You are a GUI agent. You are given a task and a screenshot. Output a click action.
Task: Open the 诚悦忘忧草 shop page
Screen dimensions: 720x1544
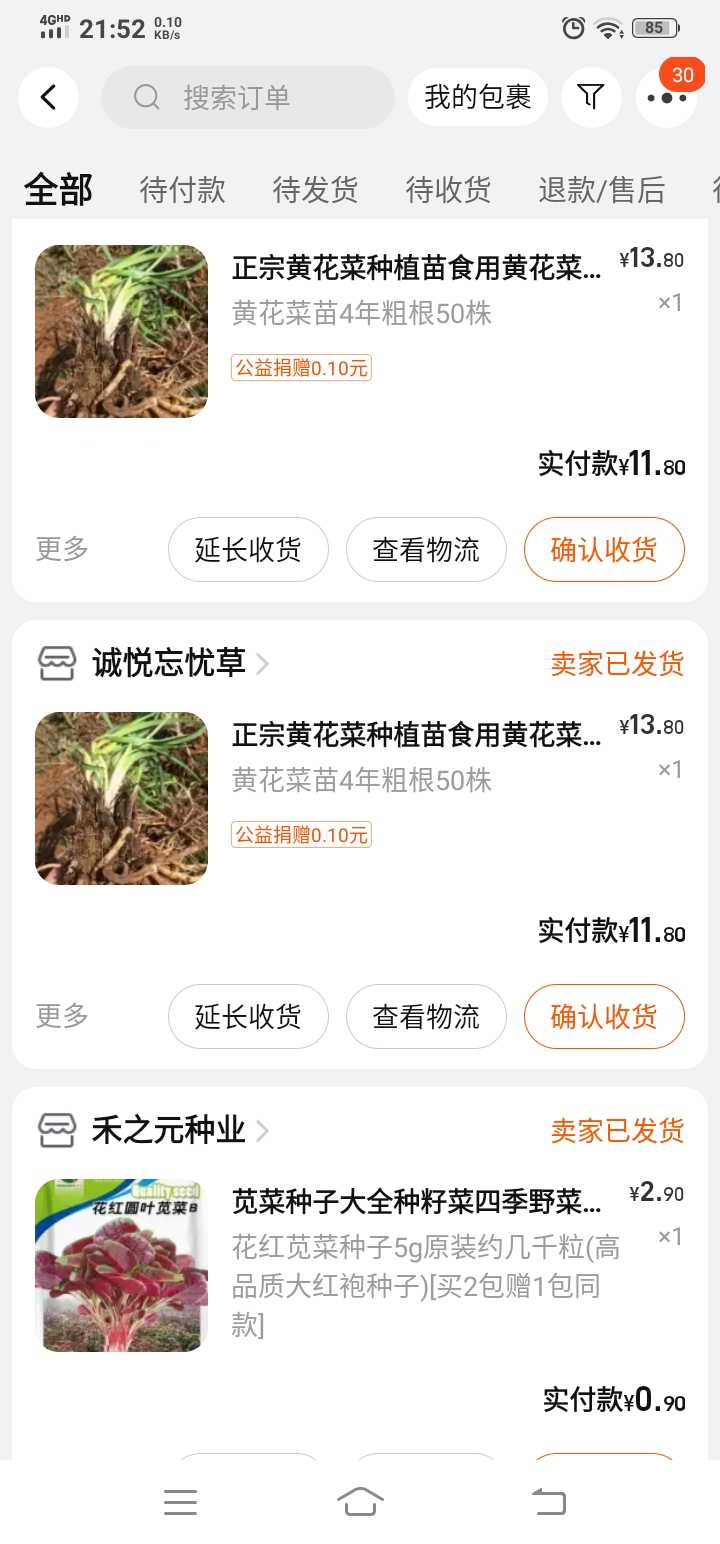point(168,663)
